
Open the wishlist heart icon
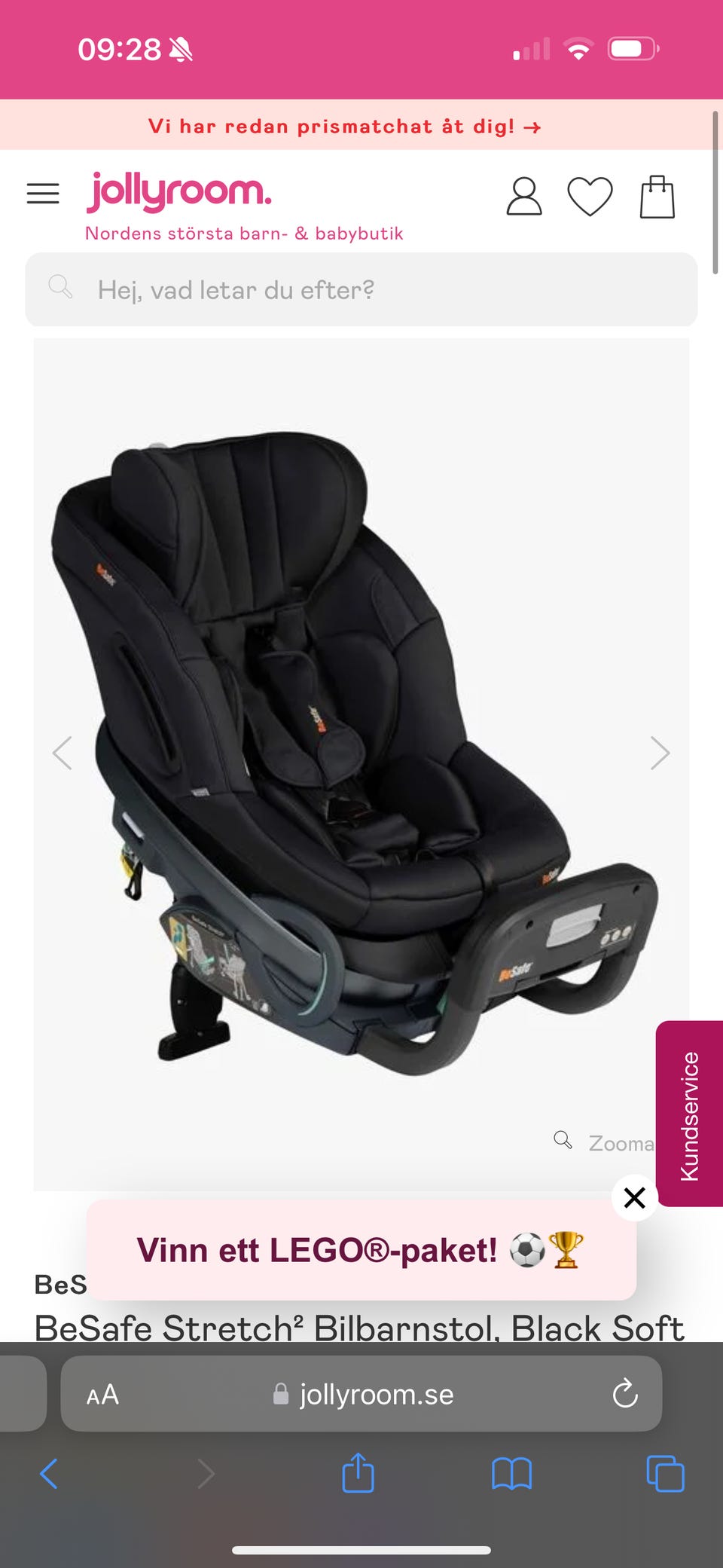point(590,197)
